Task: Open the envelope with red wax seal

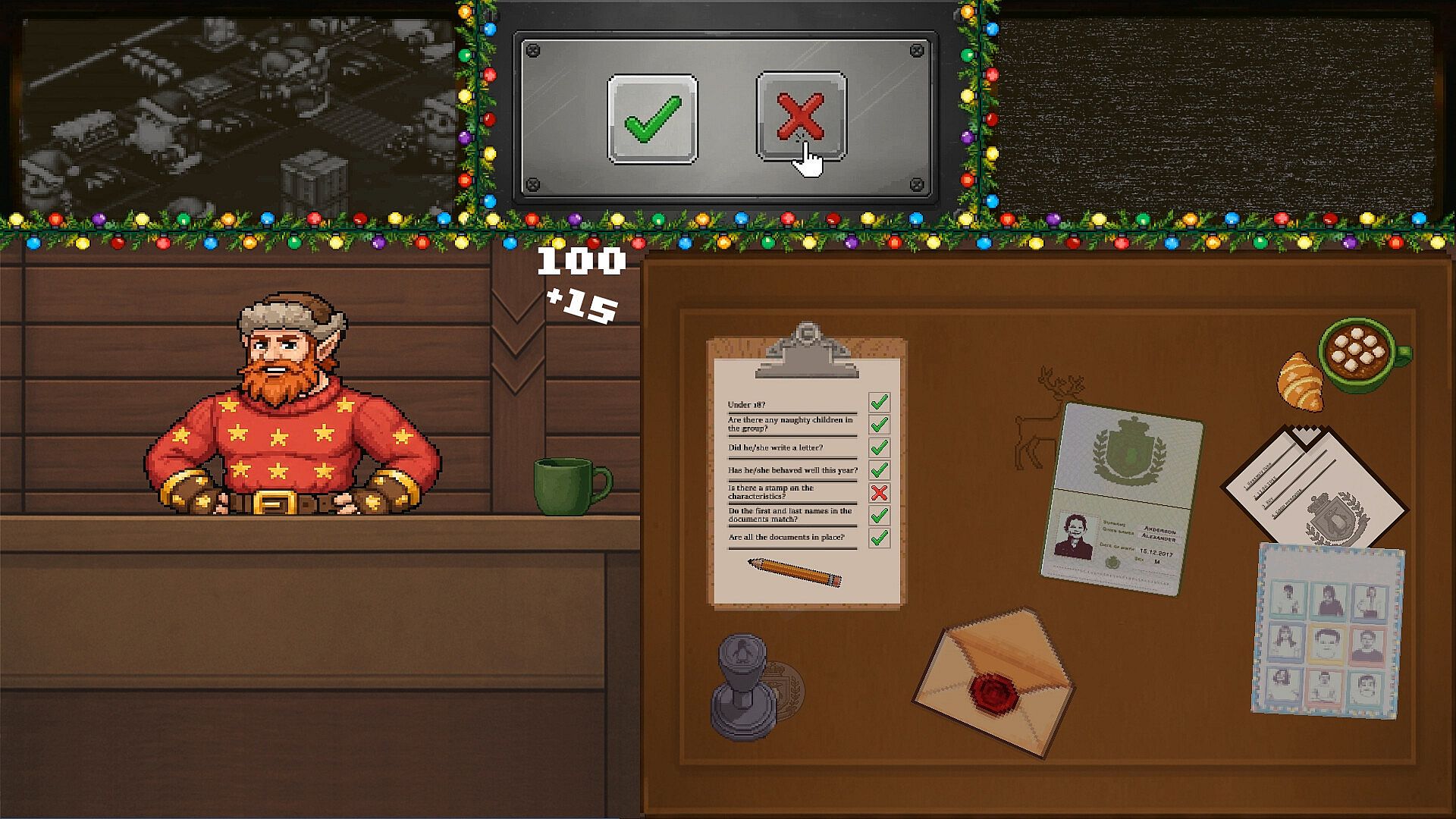Action: click(994, 679)
